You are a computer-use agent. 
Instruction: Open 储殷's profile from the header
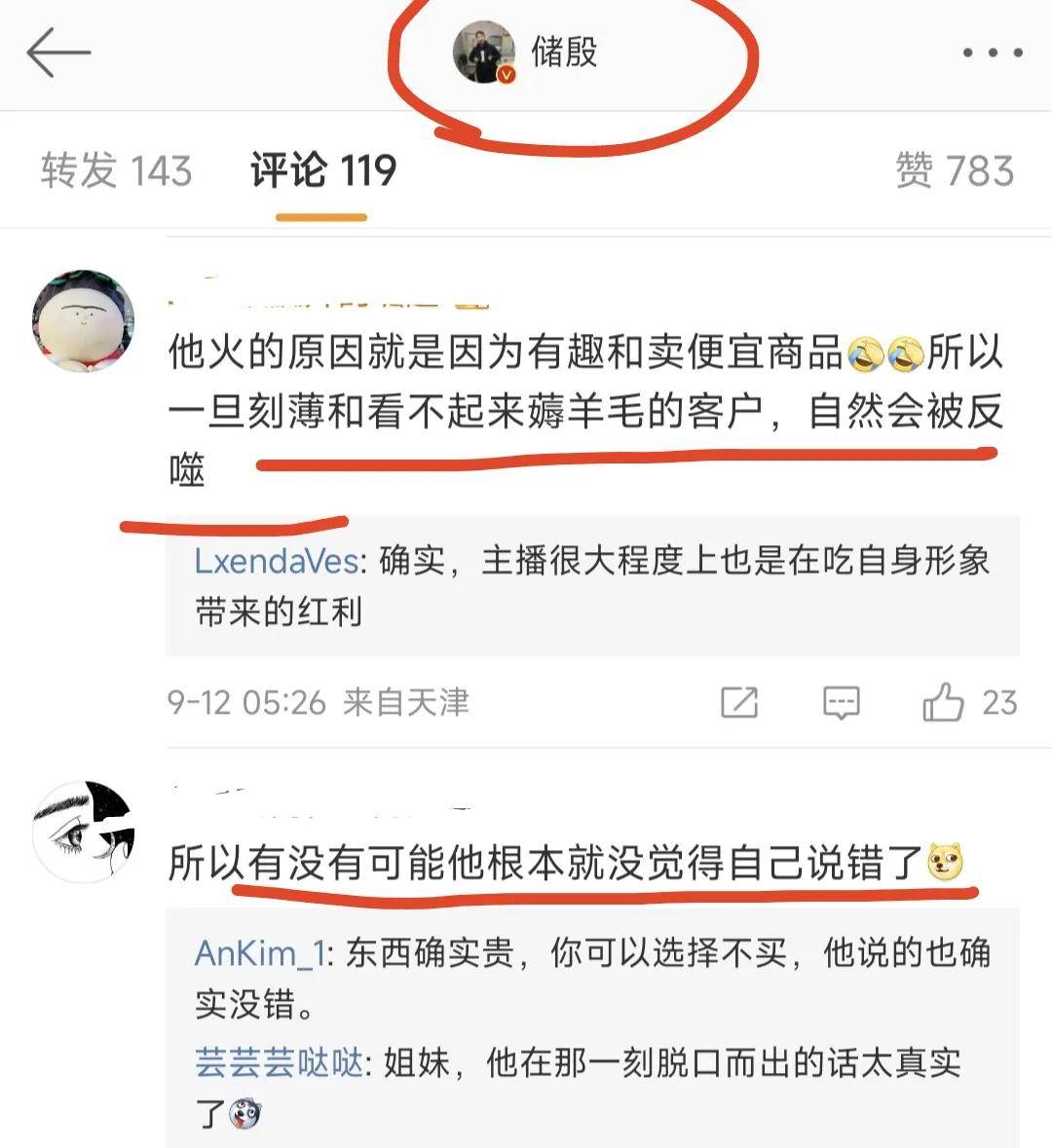point(527,52)
